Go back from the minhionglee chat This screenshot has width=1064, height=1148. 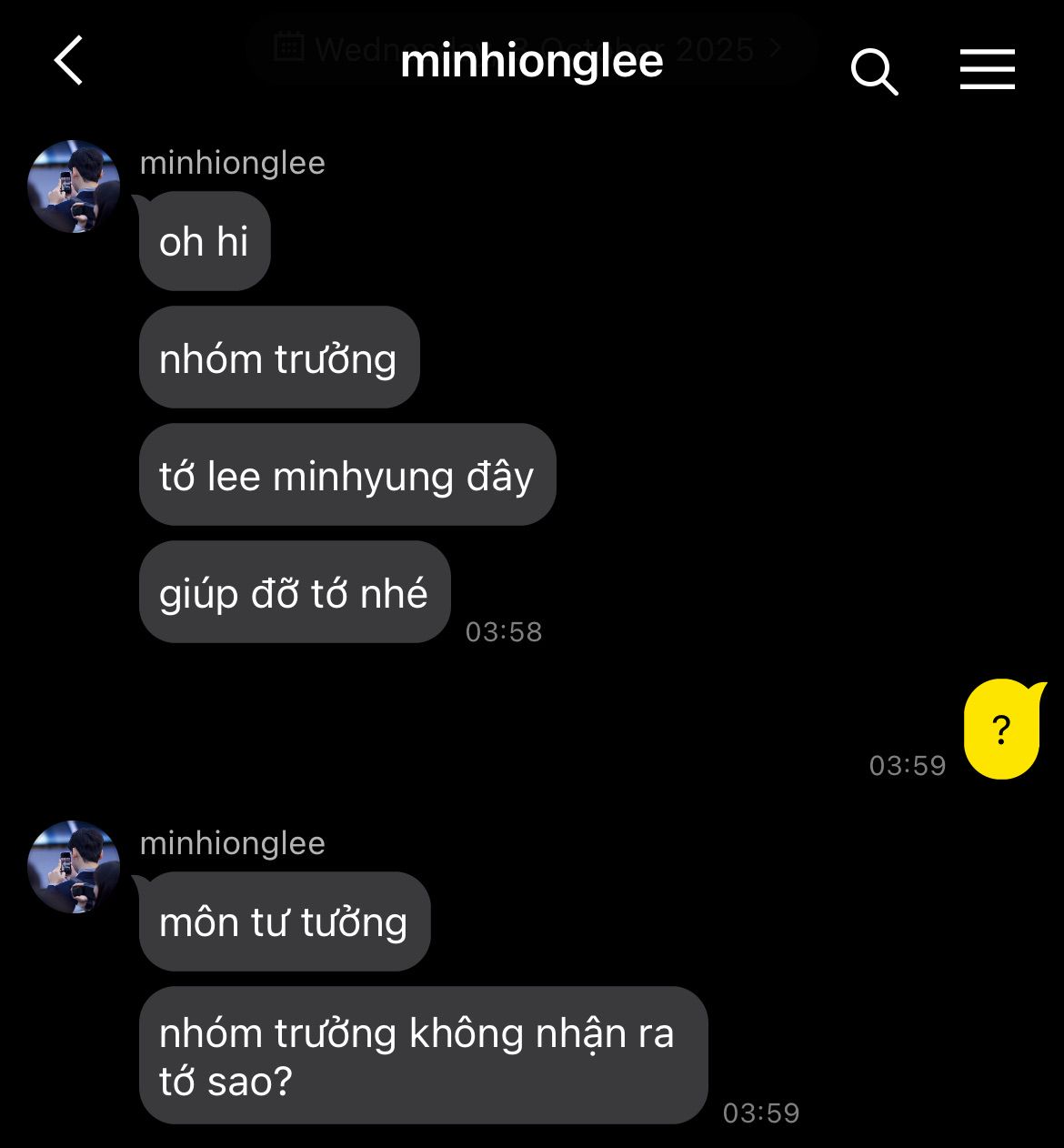pos(68,62)
